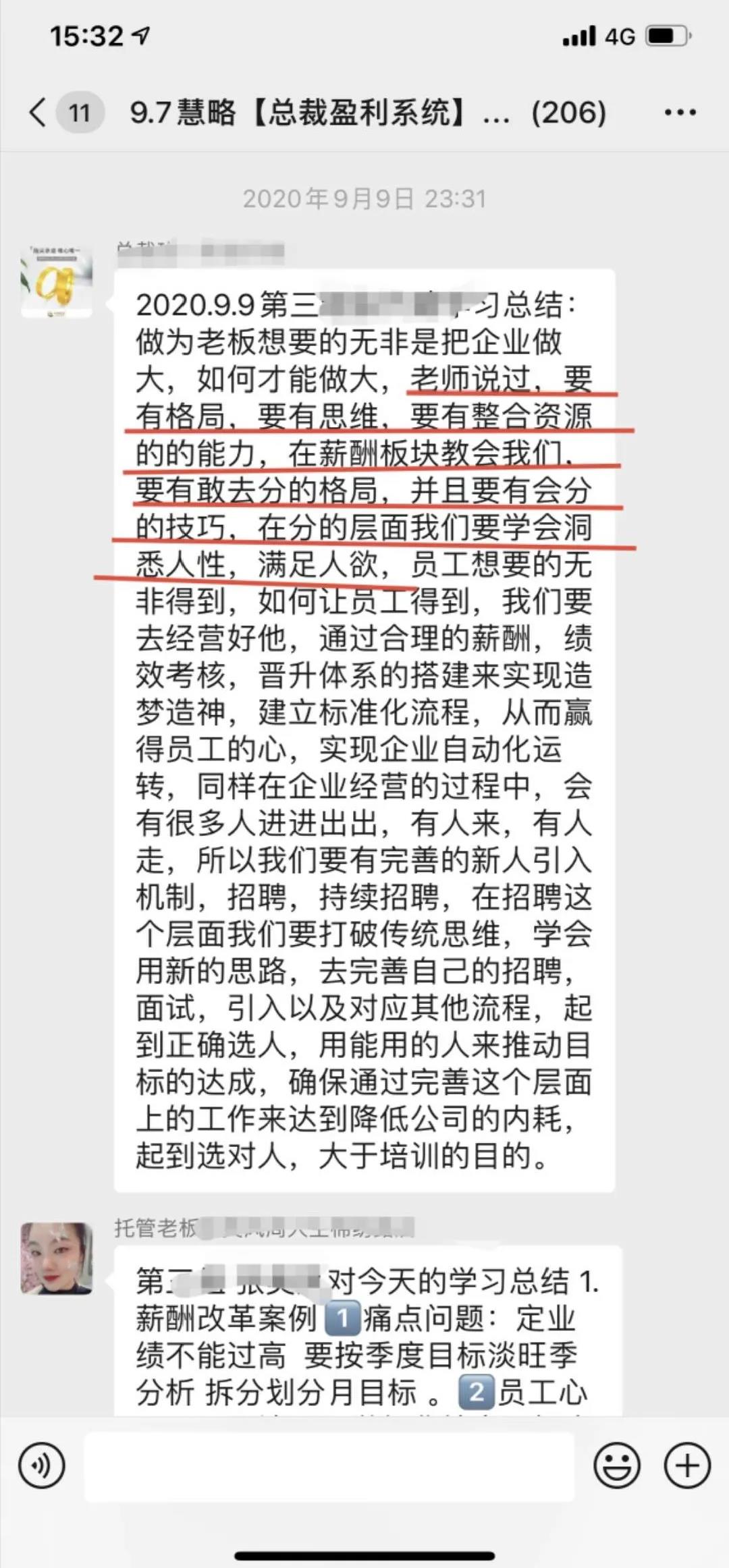Open the emoji sticker panel

point(616,1465)
